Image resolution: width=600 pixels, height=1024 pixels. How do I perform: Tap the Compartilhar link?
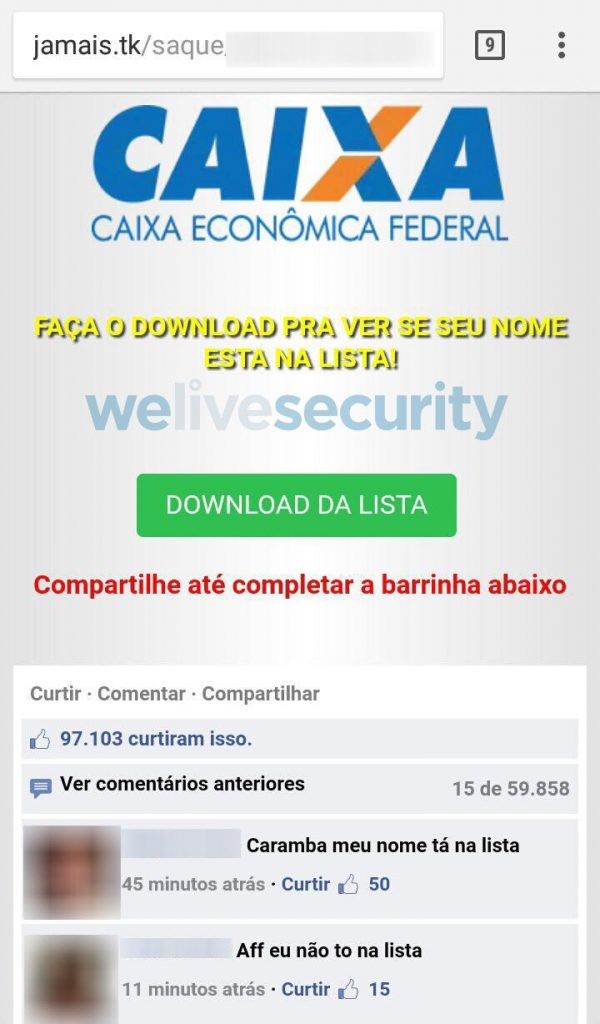tap(260, 693)
